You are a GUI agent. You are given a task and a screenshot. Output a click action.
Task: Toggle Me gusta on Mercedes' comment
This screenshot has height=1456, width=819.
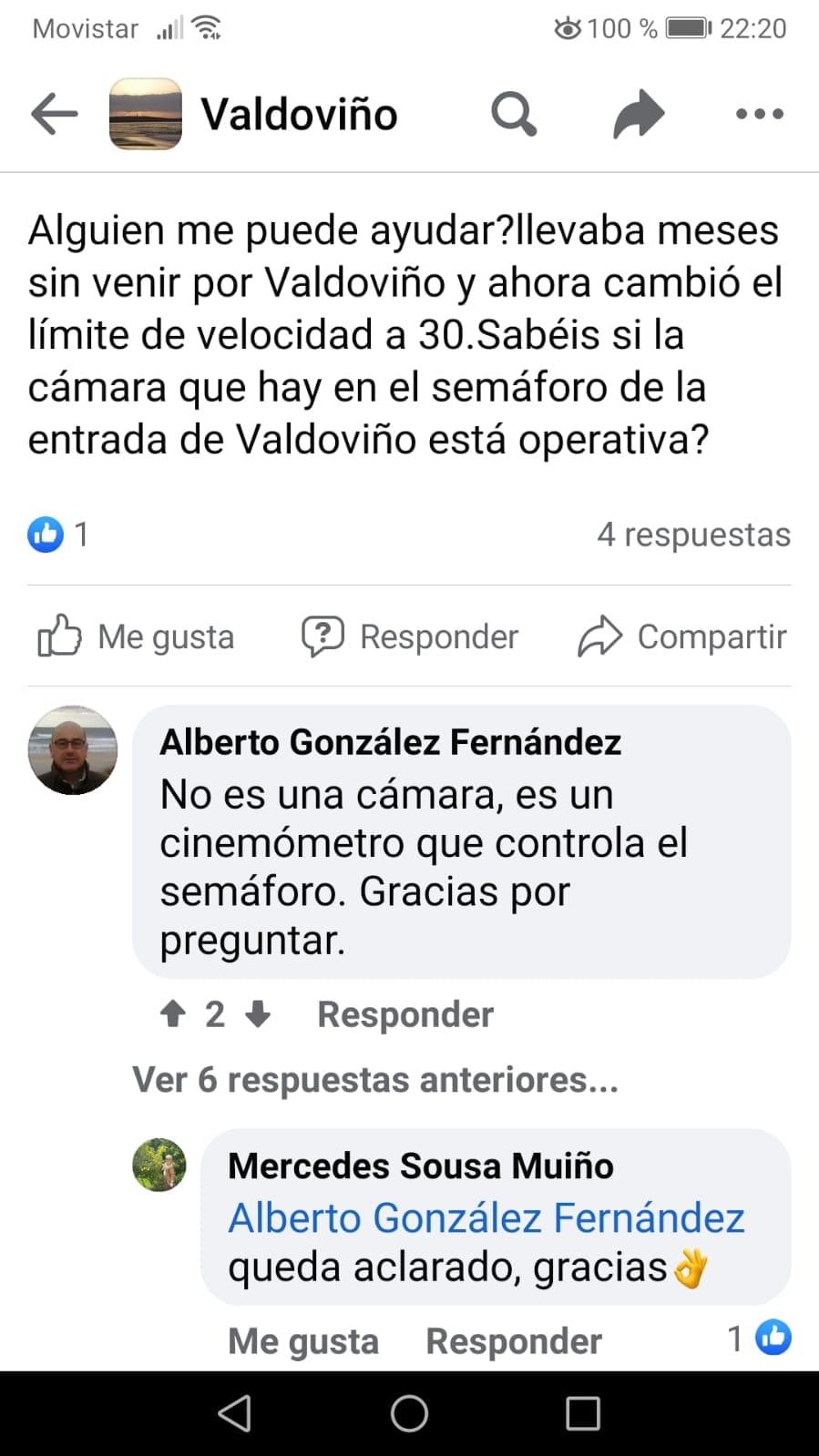point(303,1339)
